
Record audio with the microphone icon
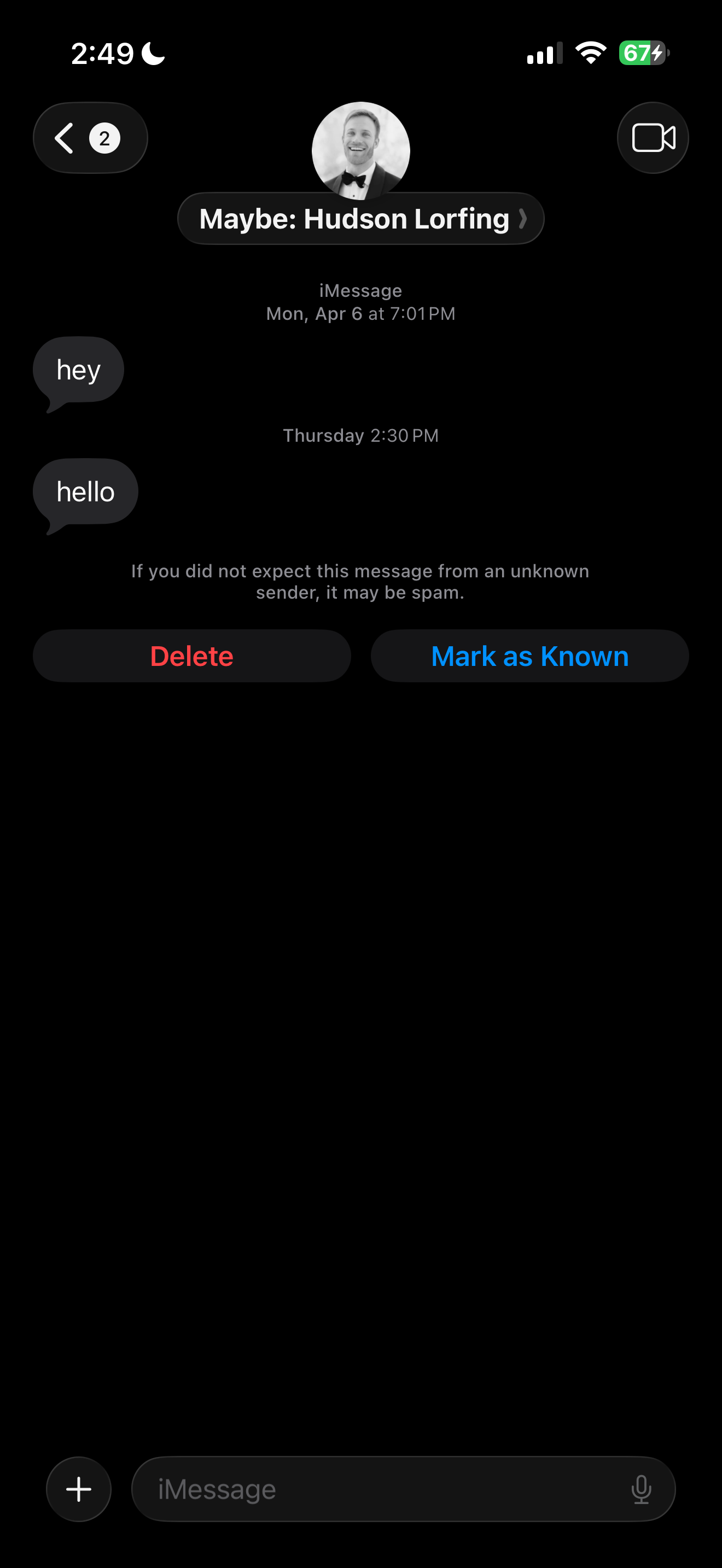tap(641, 1489)
